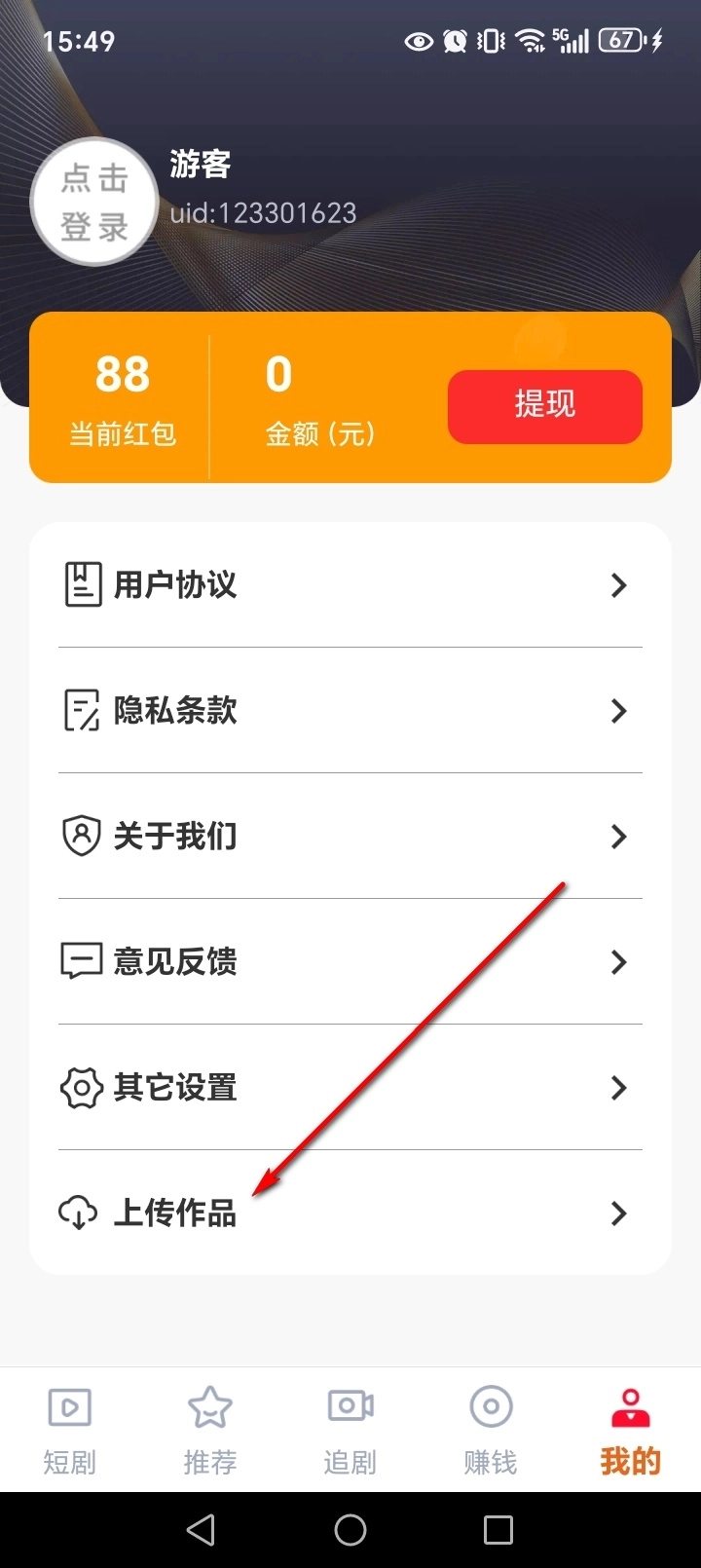Select the 我的 tab
The height and width of the screenshot is (1568, 701).
coord(630,1429)
